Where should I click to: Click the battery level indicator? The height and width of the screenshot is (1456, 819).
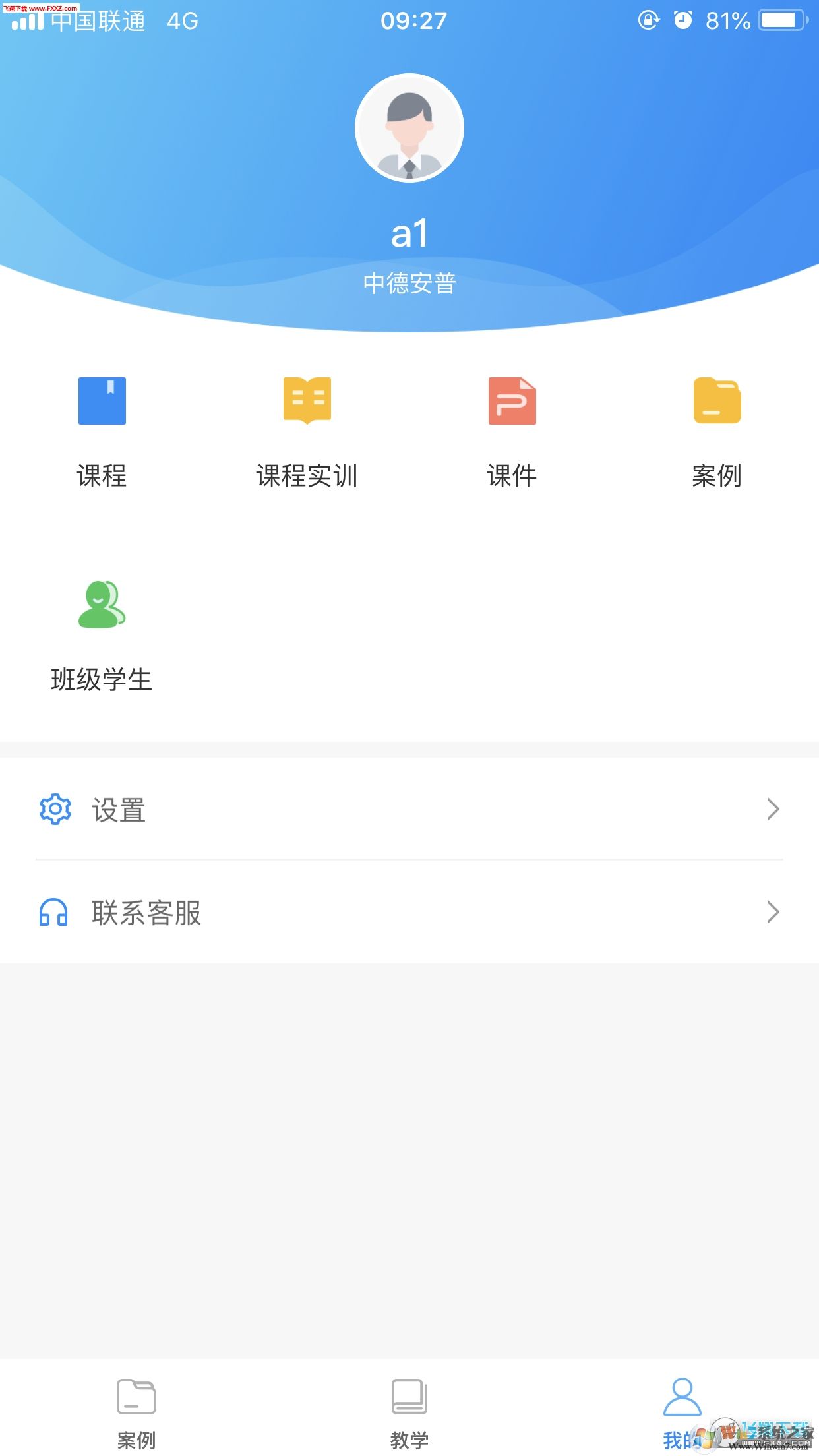click(782, 21)
